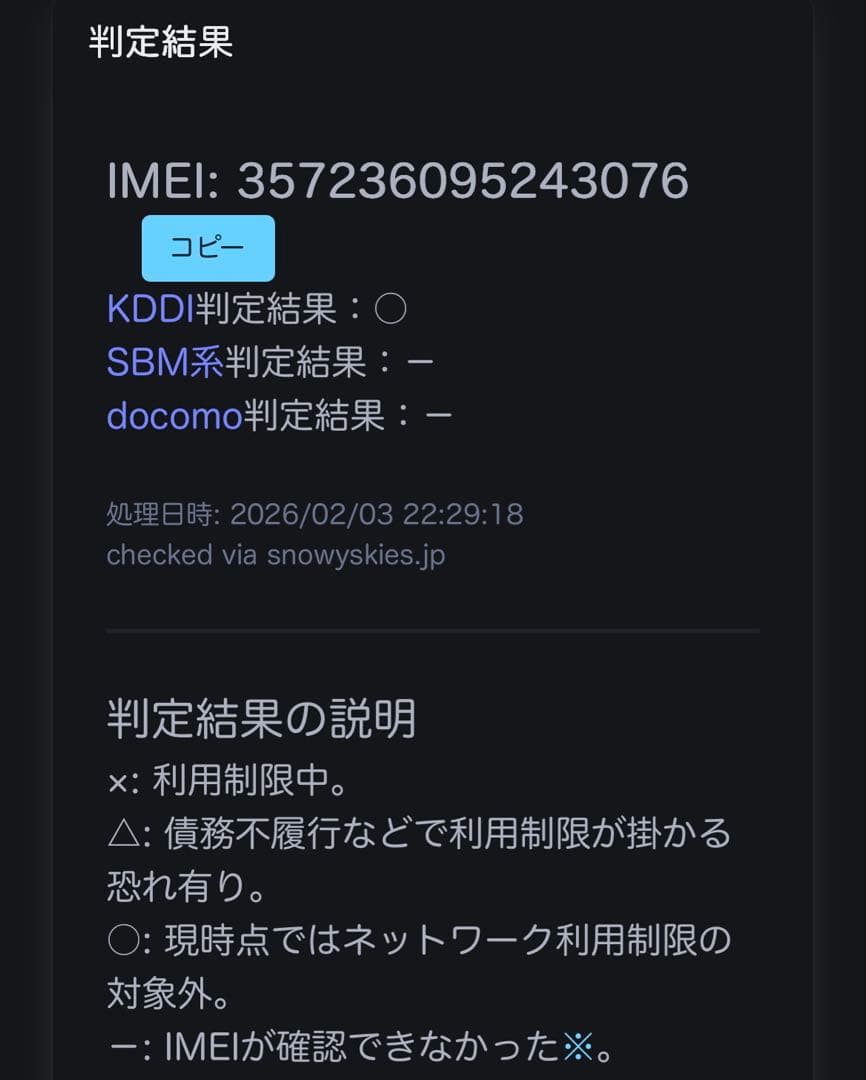Click the snowyskies.jp source text
This screenshot has width=866, height=1080.
pos(355,555)
